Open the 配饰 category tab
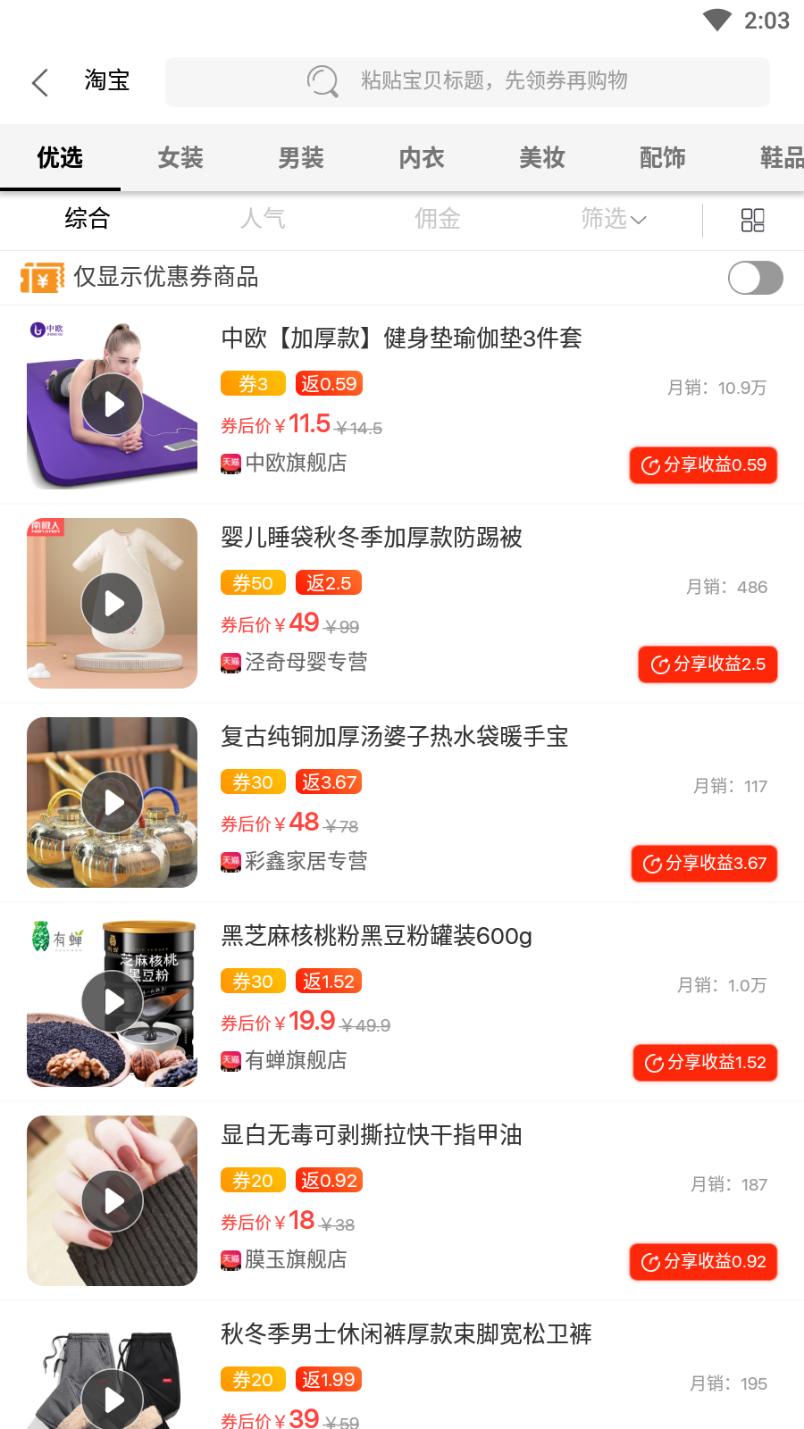 [662, 157]
